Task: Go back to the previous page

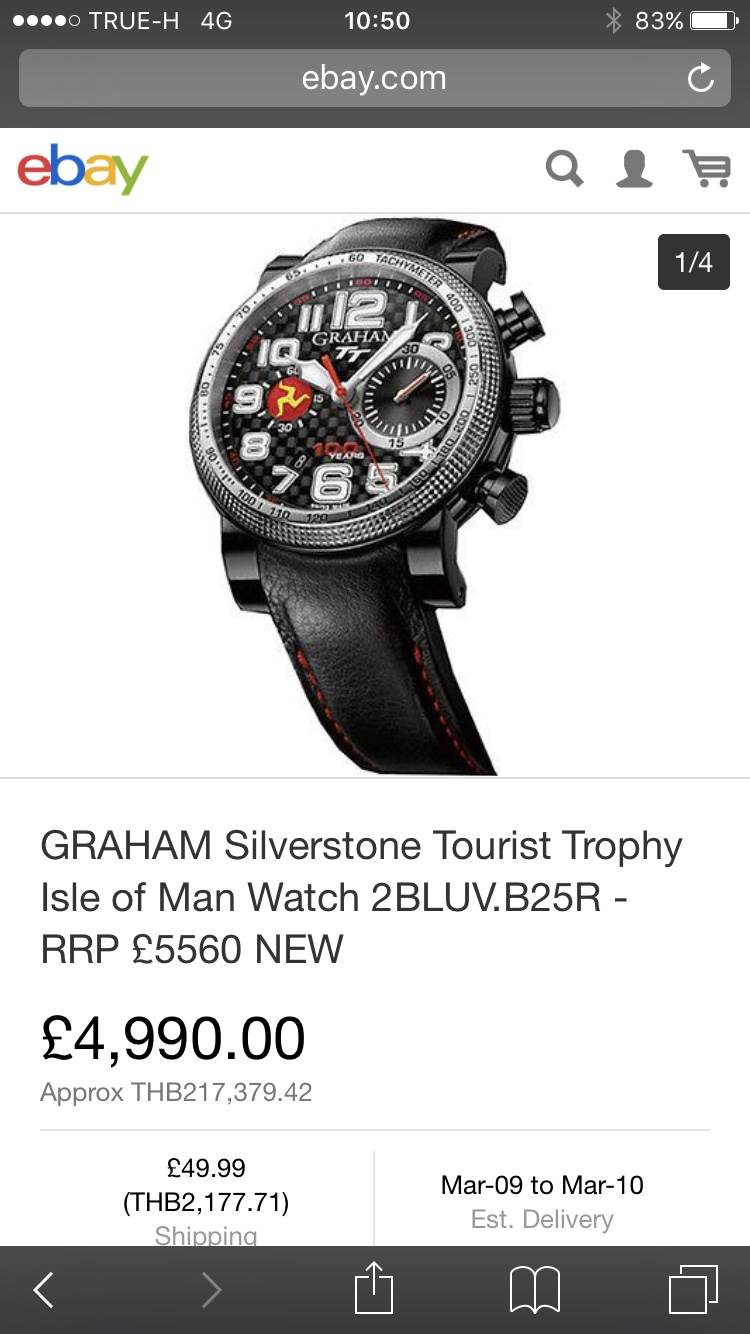Action: (x=43, y=1290)
